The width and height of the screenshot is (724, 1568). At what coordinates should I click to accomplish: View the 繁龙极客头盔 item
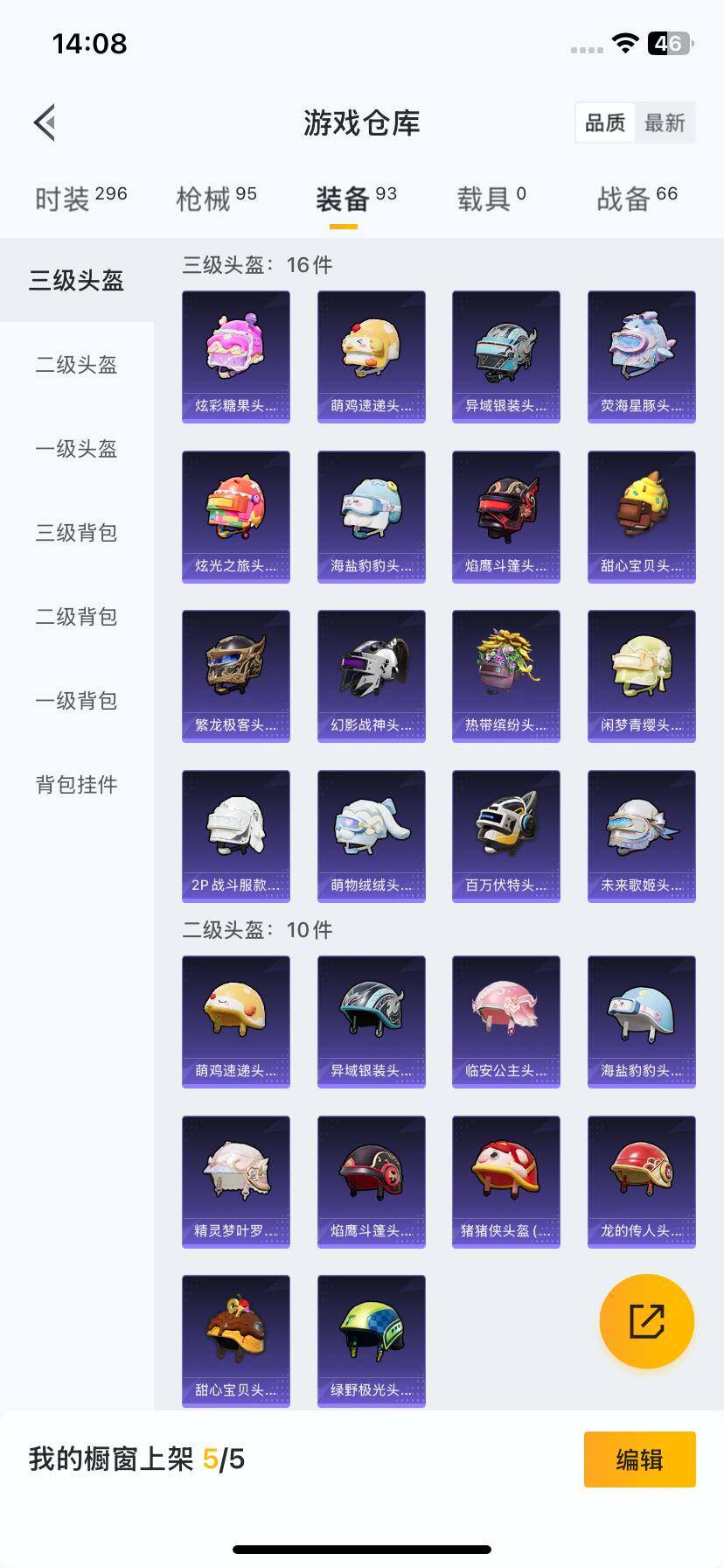click(236, 676)
